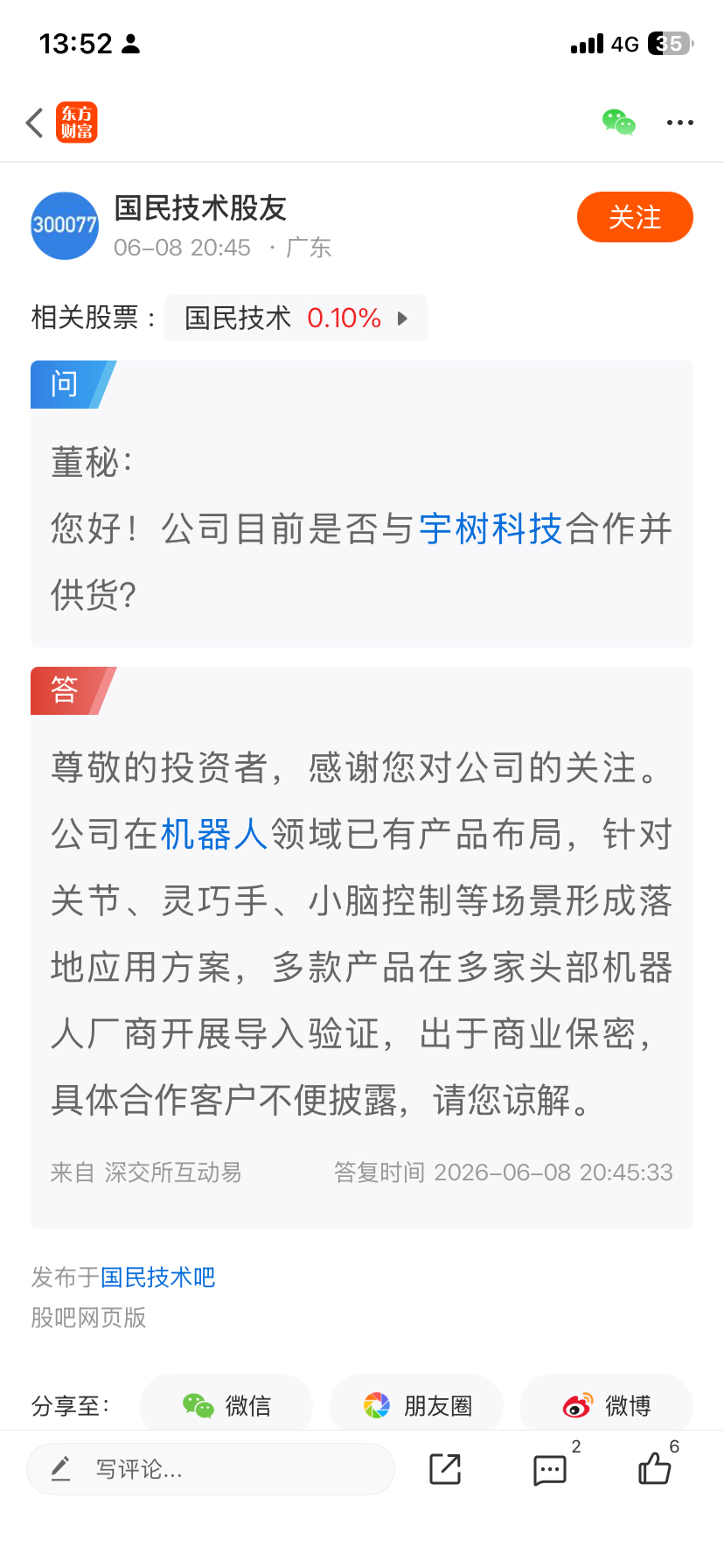The width and height of the screenshot is (724, 1568).
Task: Share to 微信
Action: tap(226, 1405)
